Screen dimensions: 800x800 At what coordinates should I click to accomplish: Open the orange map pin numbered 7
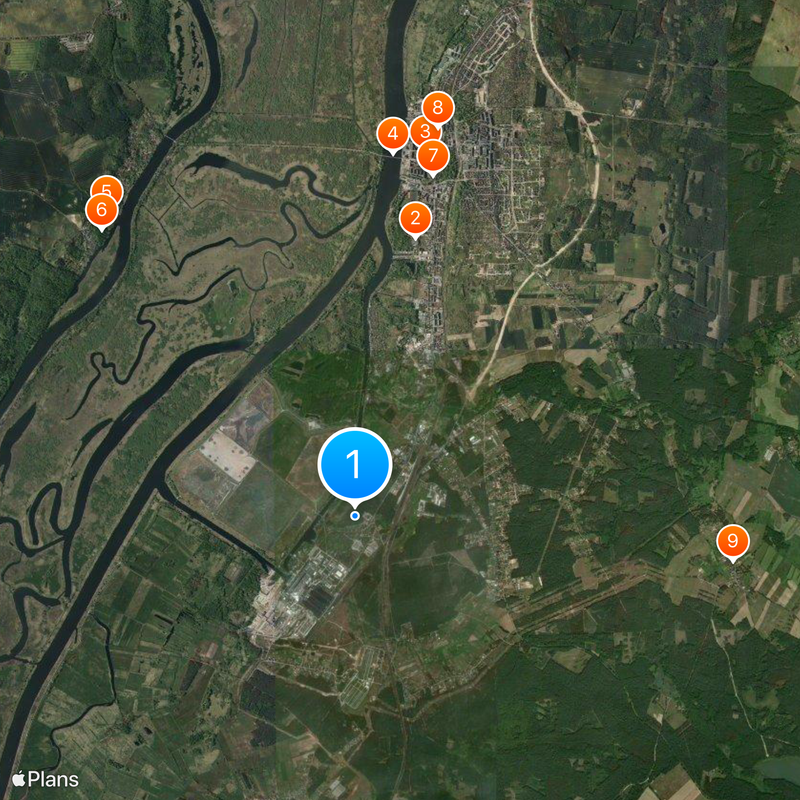tap(433, 156)
